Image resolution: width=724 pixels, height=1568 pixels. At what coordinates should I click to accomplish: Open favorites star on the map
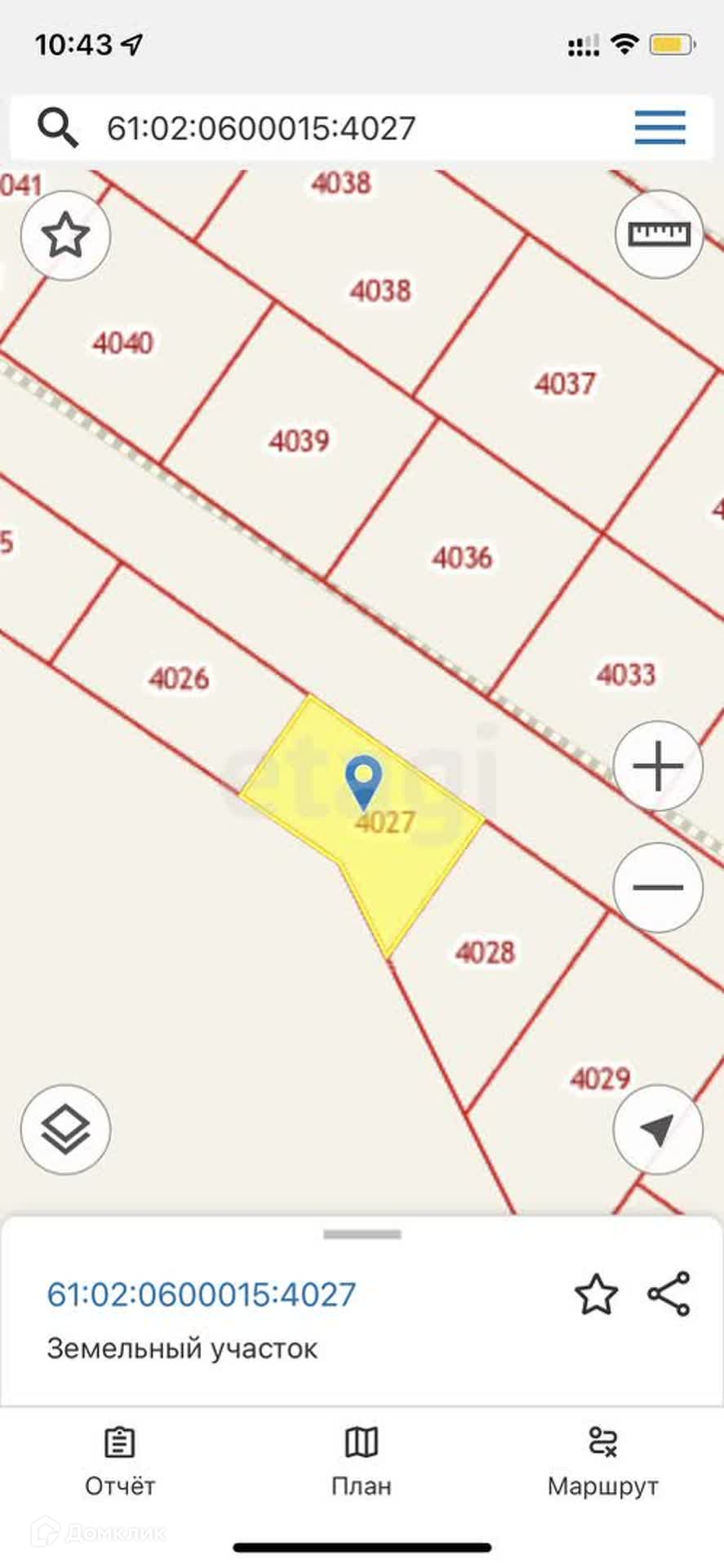click(x=65, y=236)
